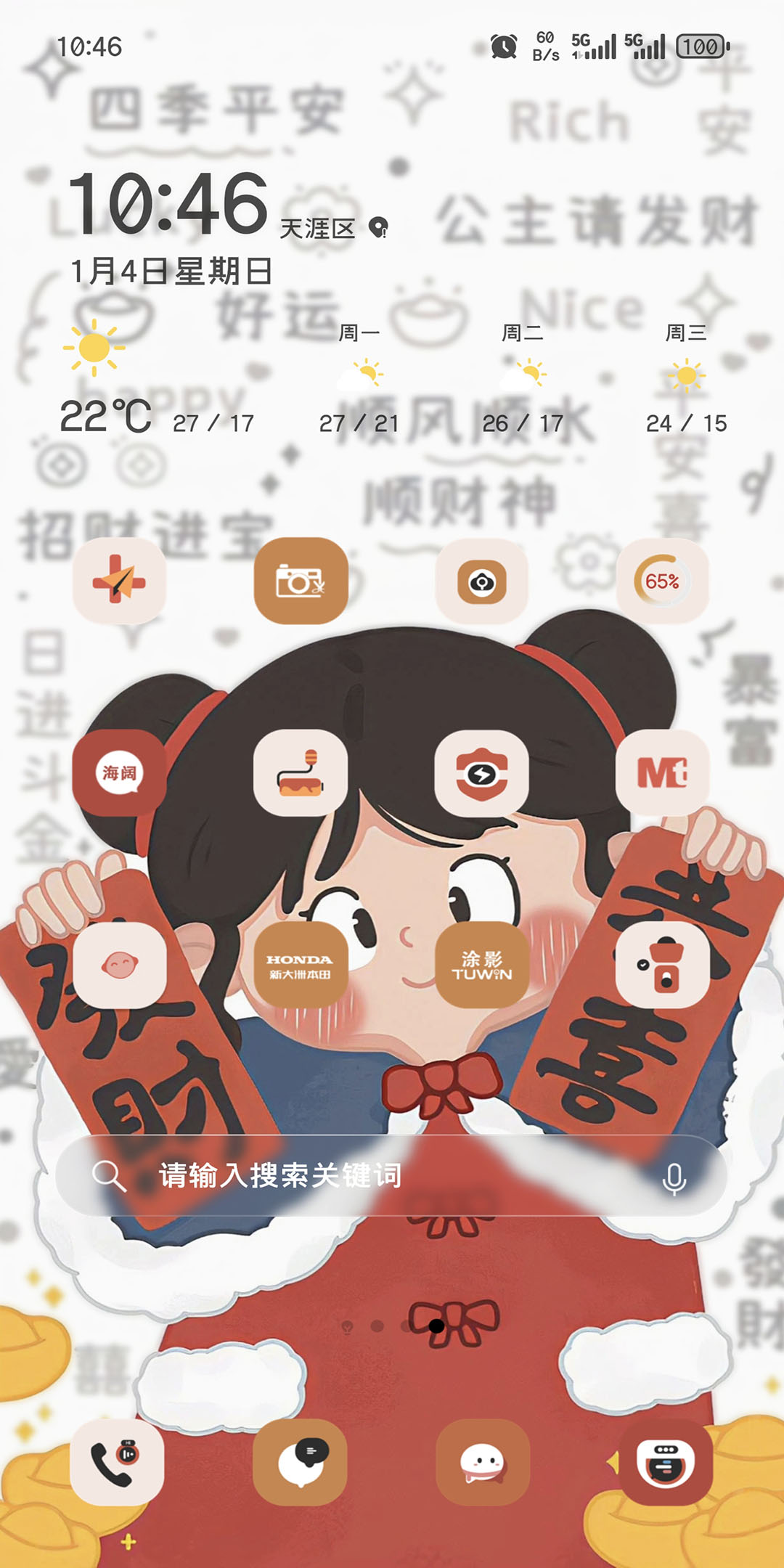Viewport: 784px width, 1568px height.
Task: Open the shield lightning security app
Action: click(482, 773)
